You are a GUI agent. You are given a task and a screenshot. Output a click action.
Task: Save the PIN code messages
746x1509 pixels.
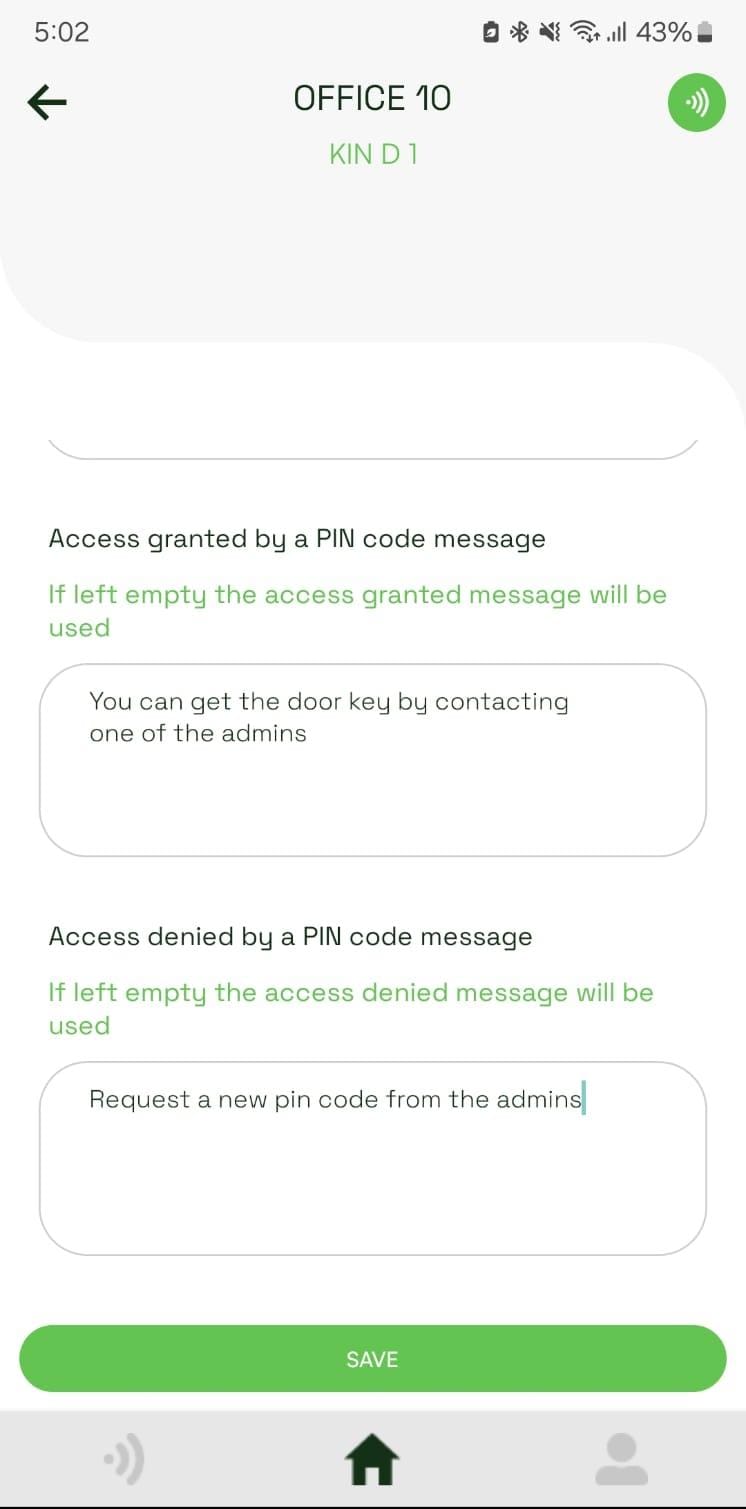(373, 1359)
